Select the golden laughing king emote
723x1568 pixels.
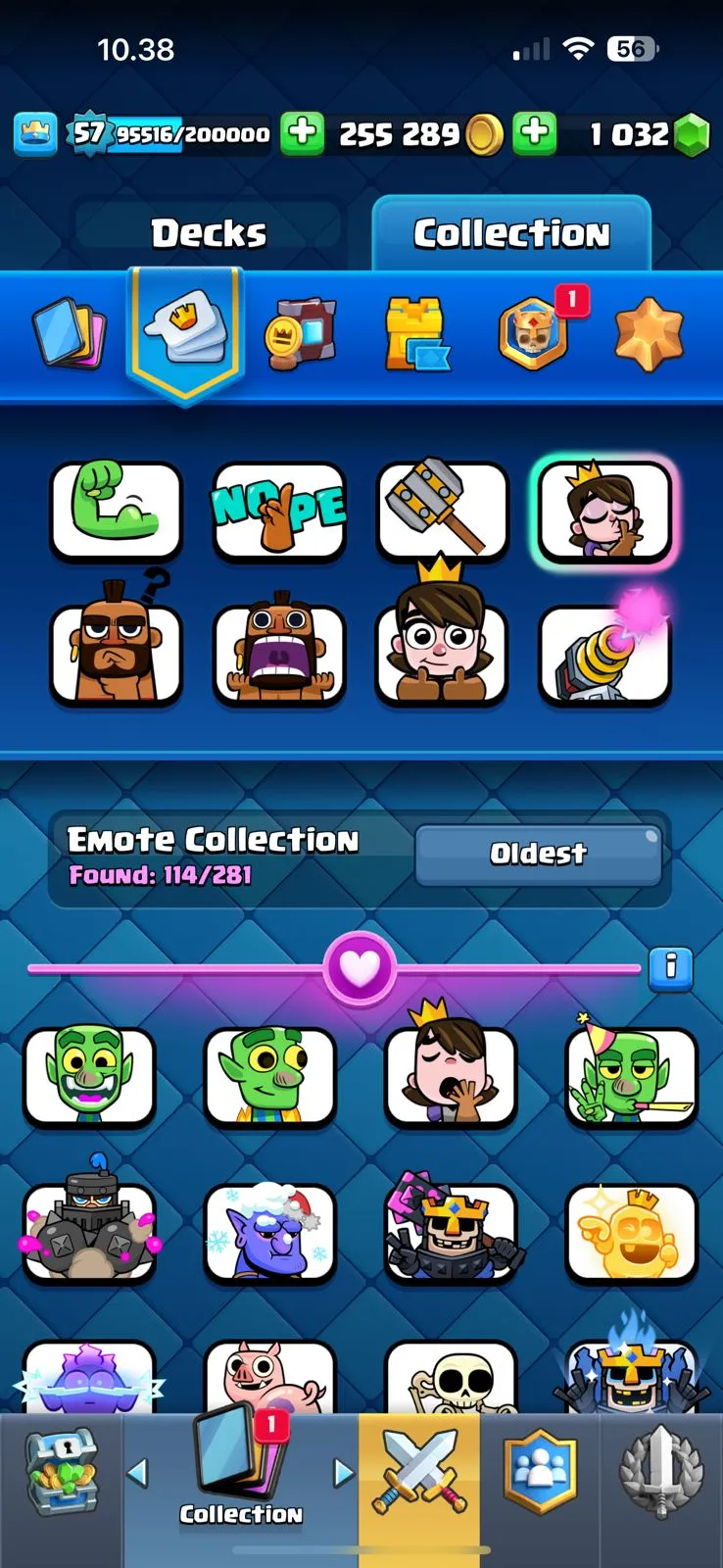pos(631,1232)
